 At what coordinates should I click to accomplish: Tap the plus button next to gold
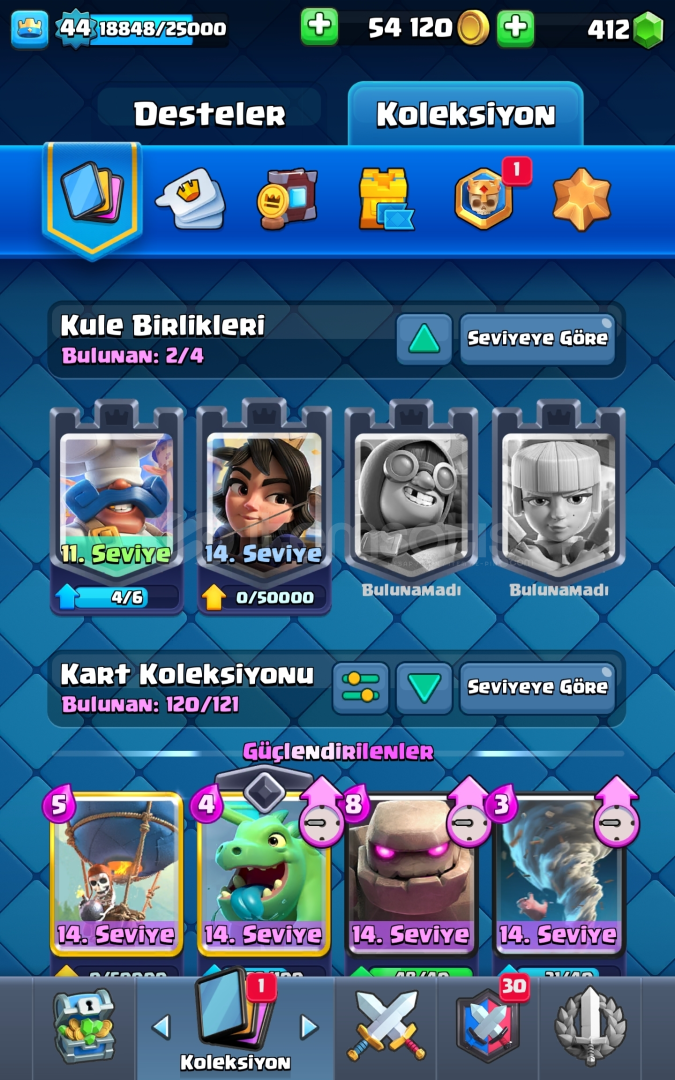(x=319, y=27)
